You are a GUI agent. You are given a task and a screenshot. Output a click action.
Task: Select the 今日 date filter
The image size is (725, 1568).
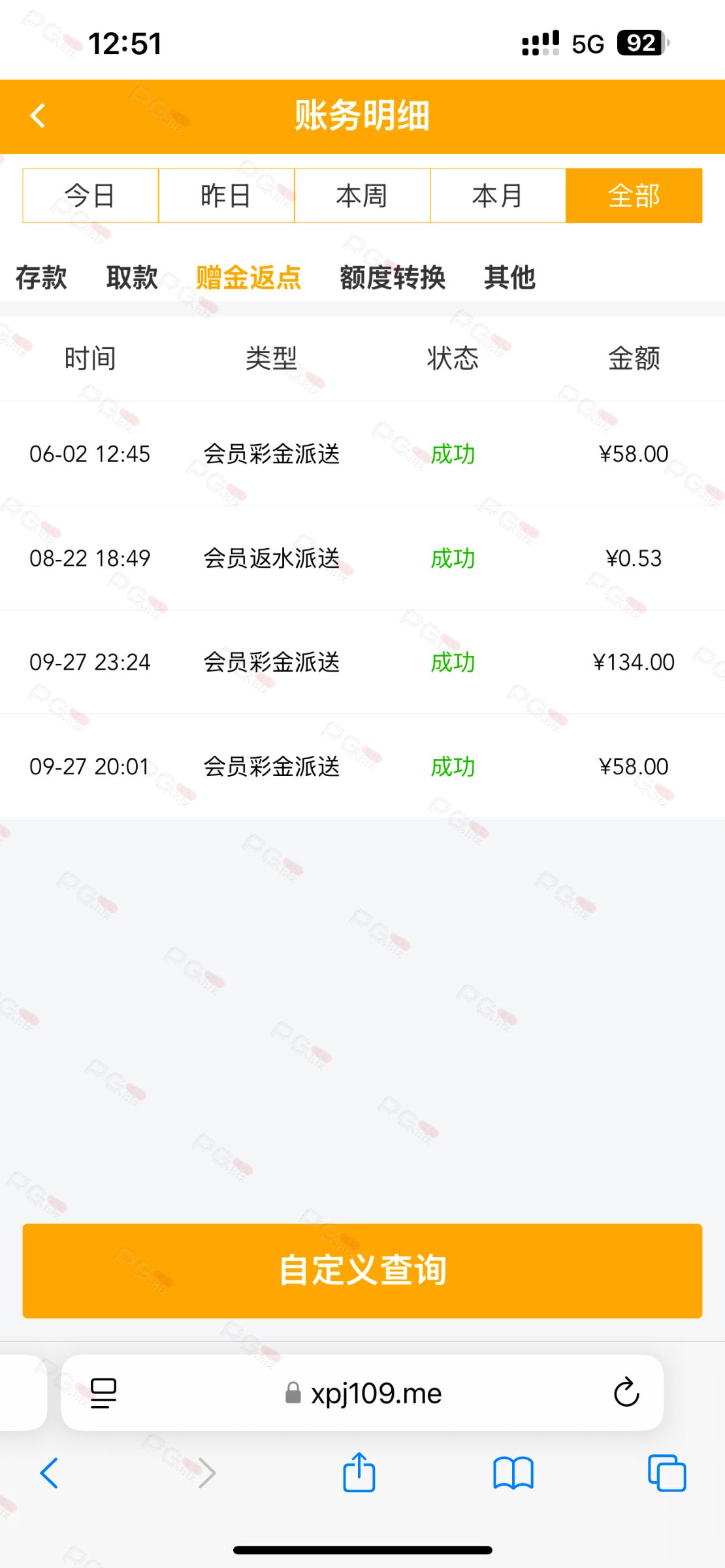91,195
